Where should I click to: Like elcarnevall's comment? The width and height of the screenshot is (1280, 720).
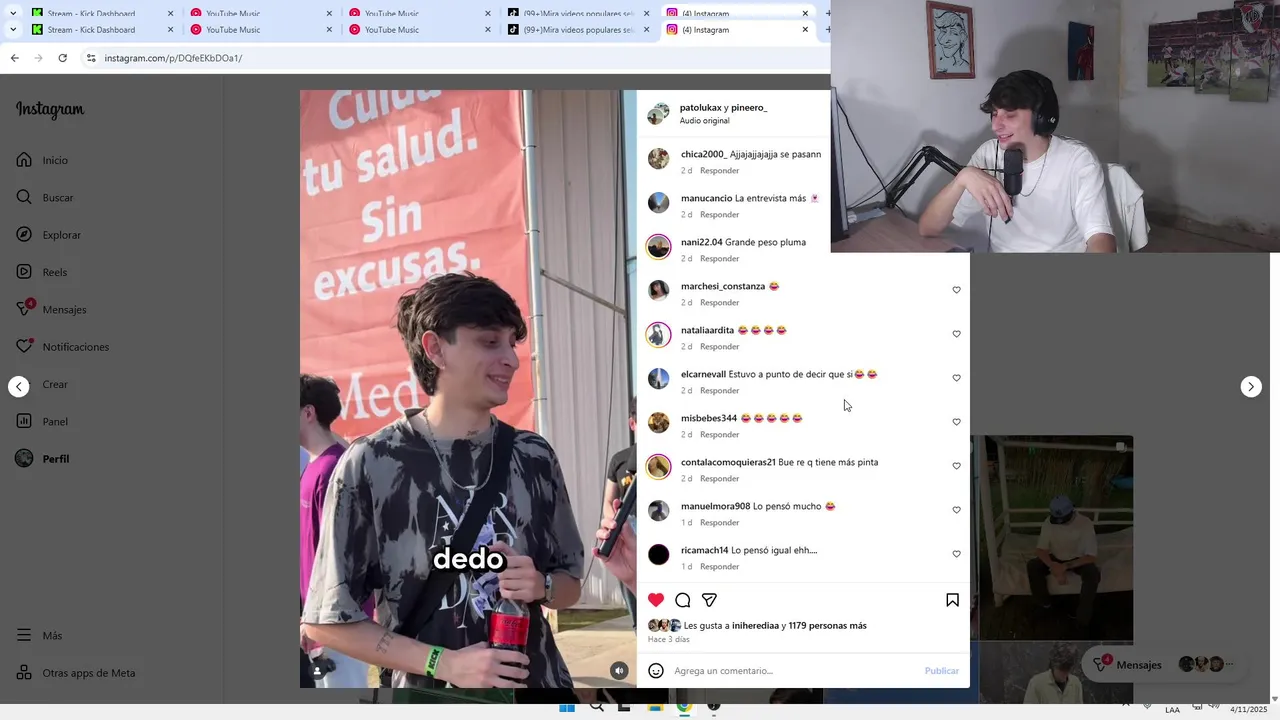tap(956, 378)
